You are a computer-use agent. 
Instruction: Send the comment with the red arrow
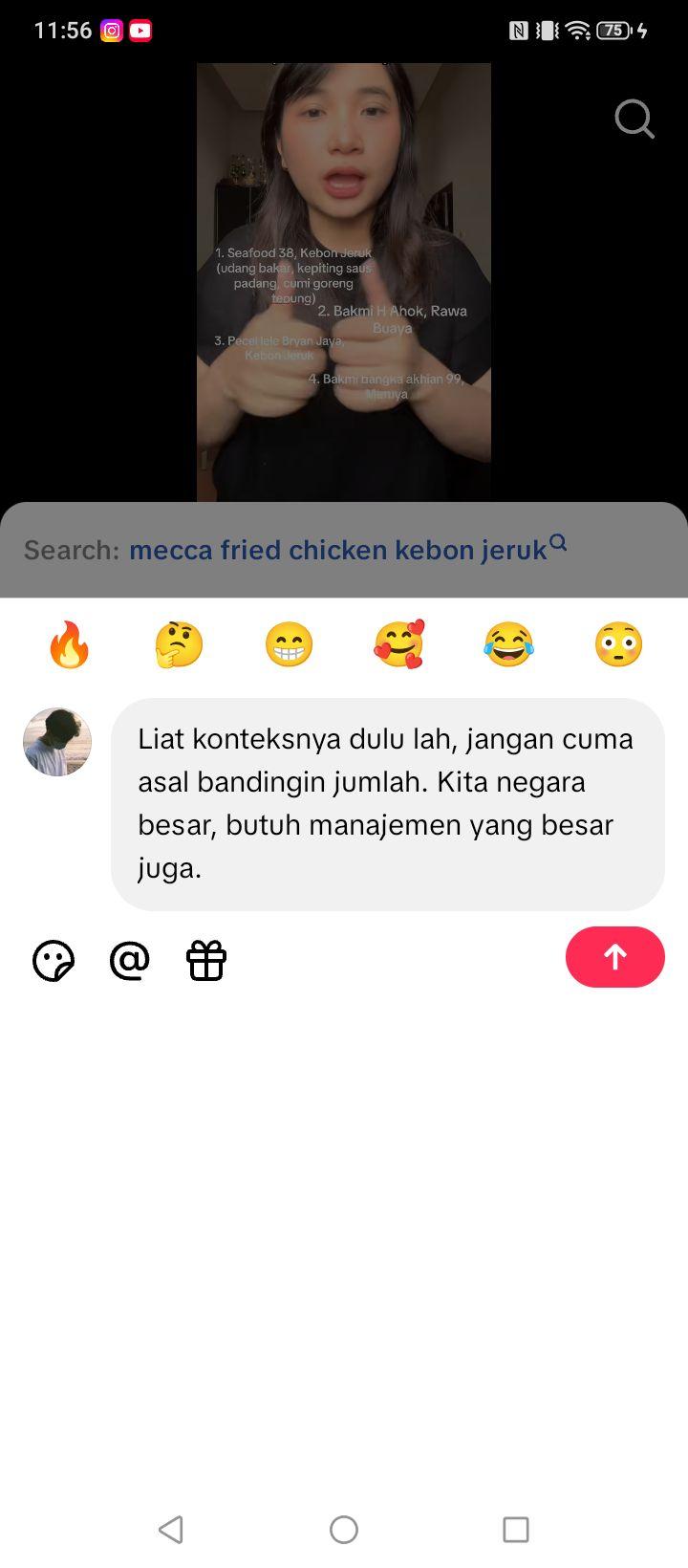coord(615,957)
